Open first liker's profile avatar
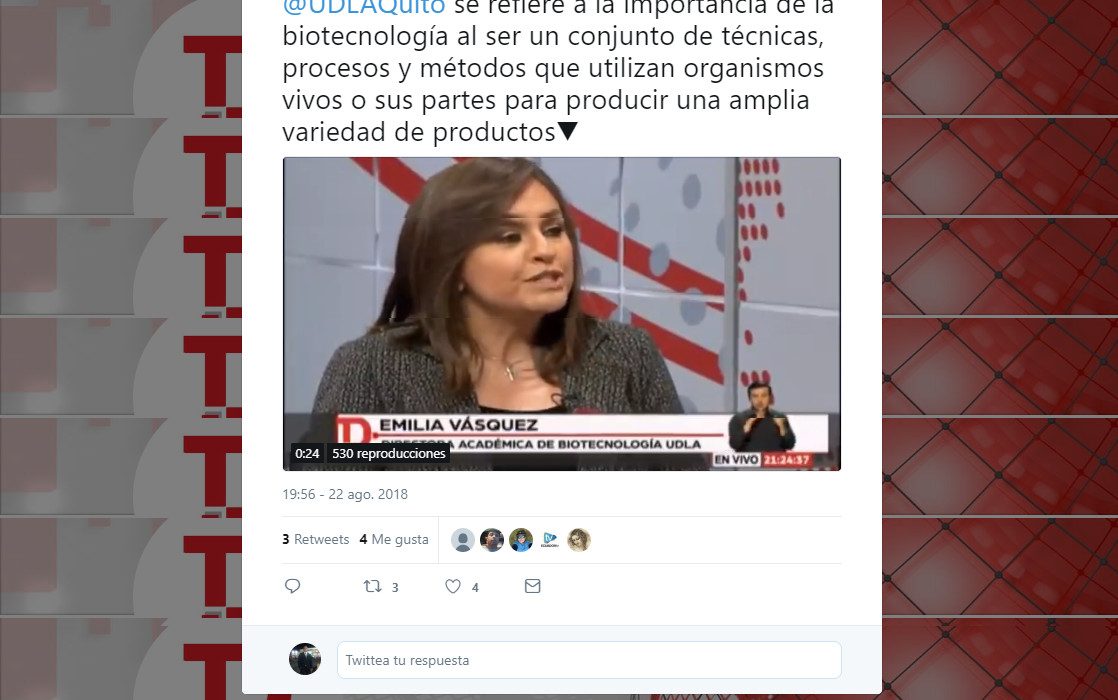1118x700 pixels. pos(463,540)
